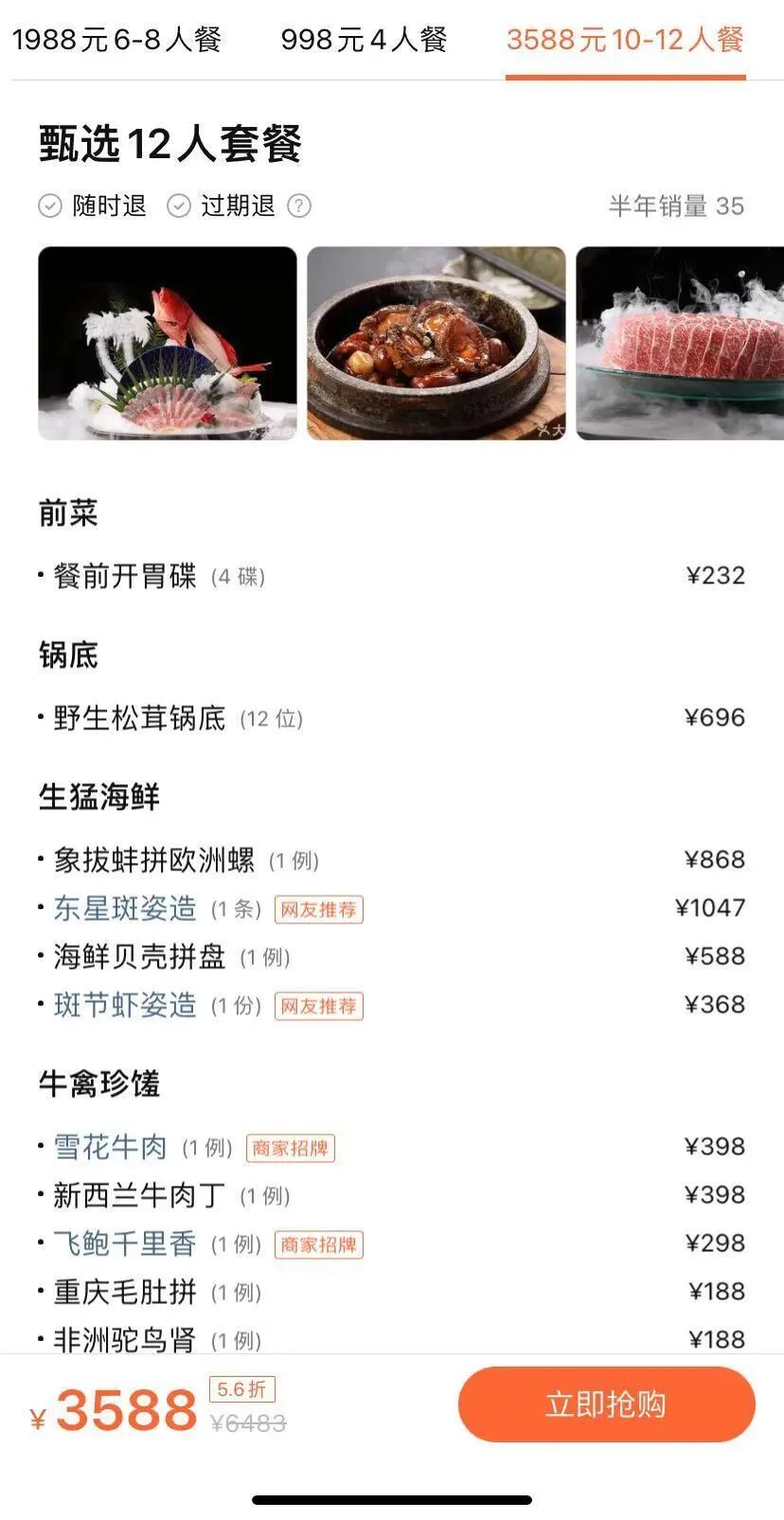784x1520 pixels.
Task: View the marbled beef photo
Action: point(680,343)
